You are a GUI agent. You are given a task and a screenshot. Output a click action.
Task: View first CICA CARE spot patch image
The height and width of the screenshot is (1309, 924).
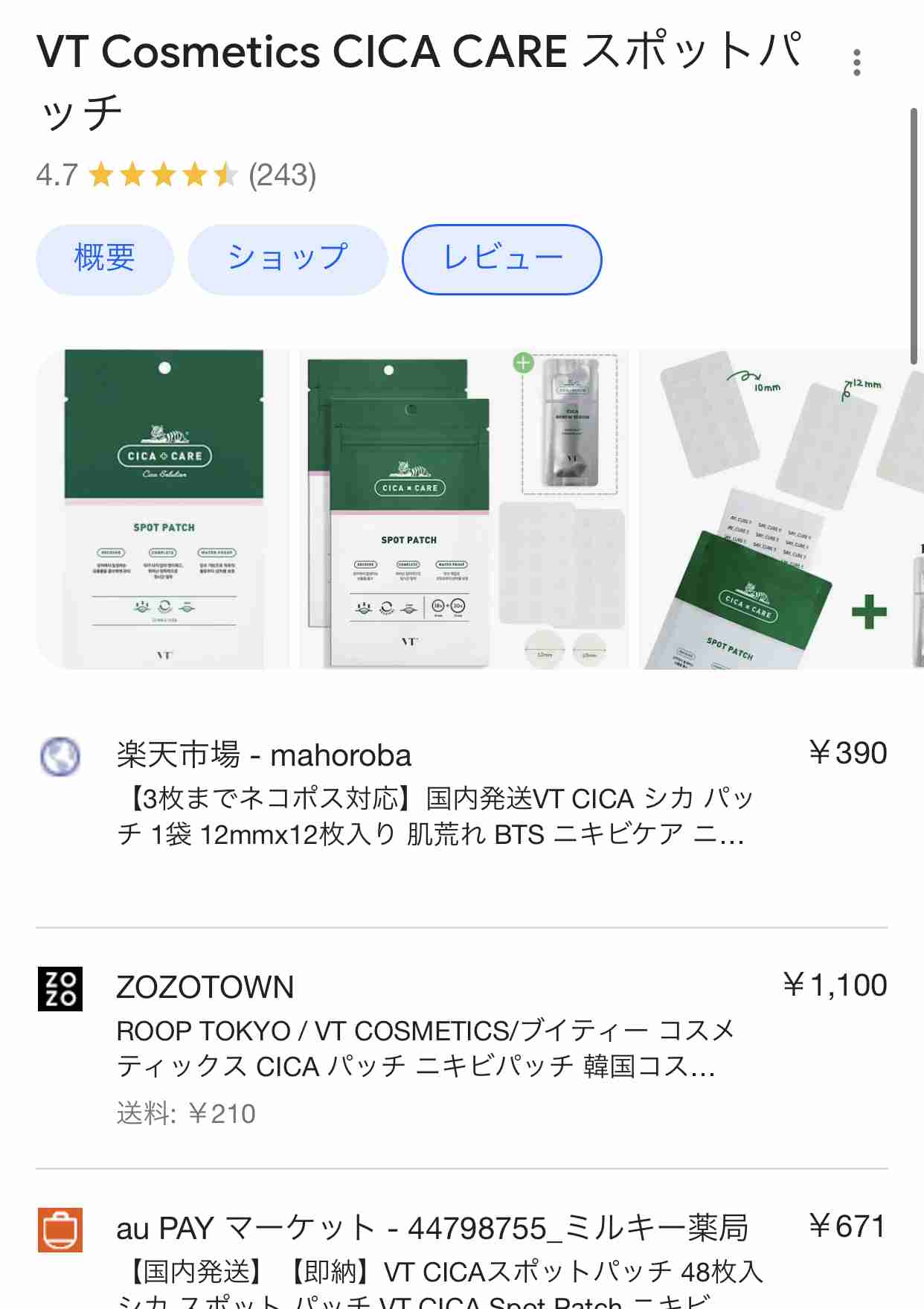(164, 509)
